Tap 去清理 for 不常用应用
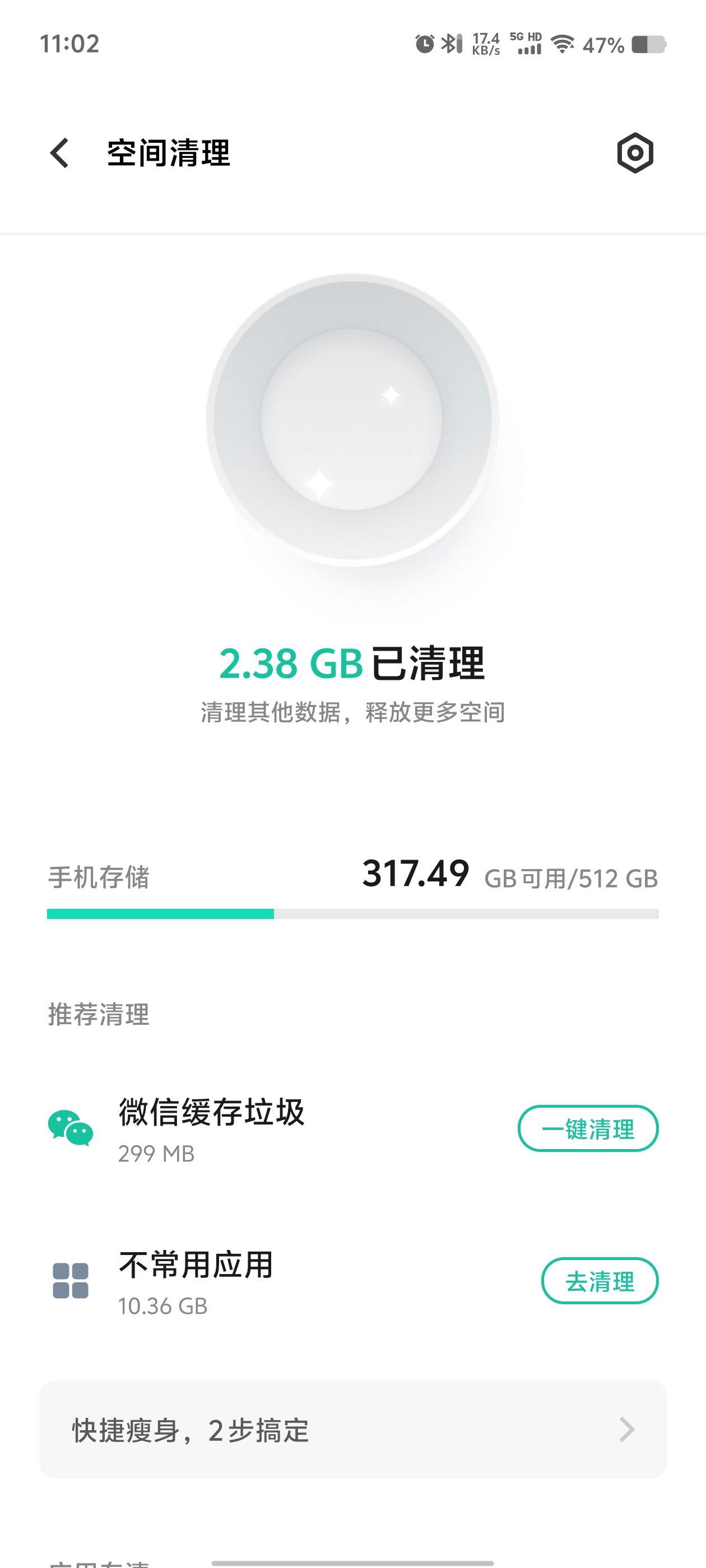This screenshot has width=706, height=1568. [x=600, y=1281]
